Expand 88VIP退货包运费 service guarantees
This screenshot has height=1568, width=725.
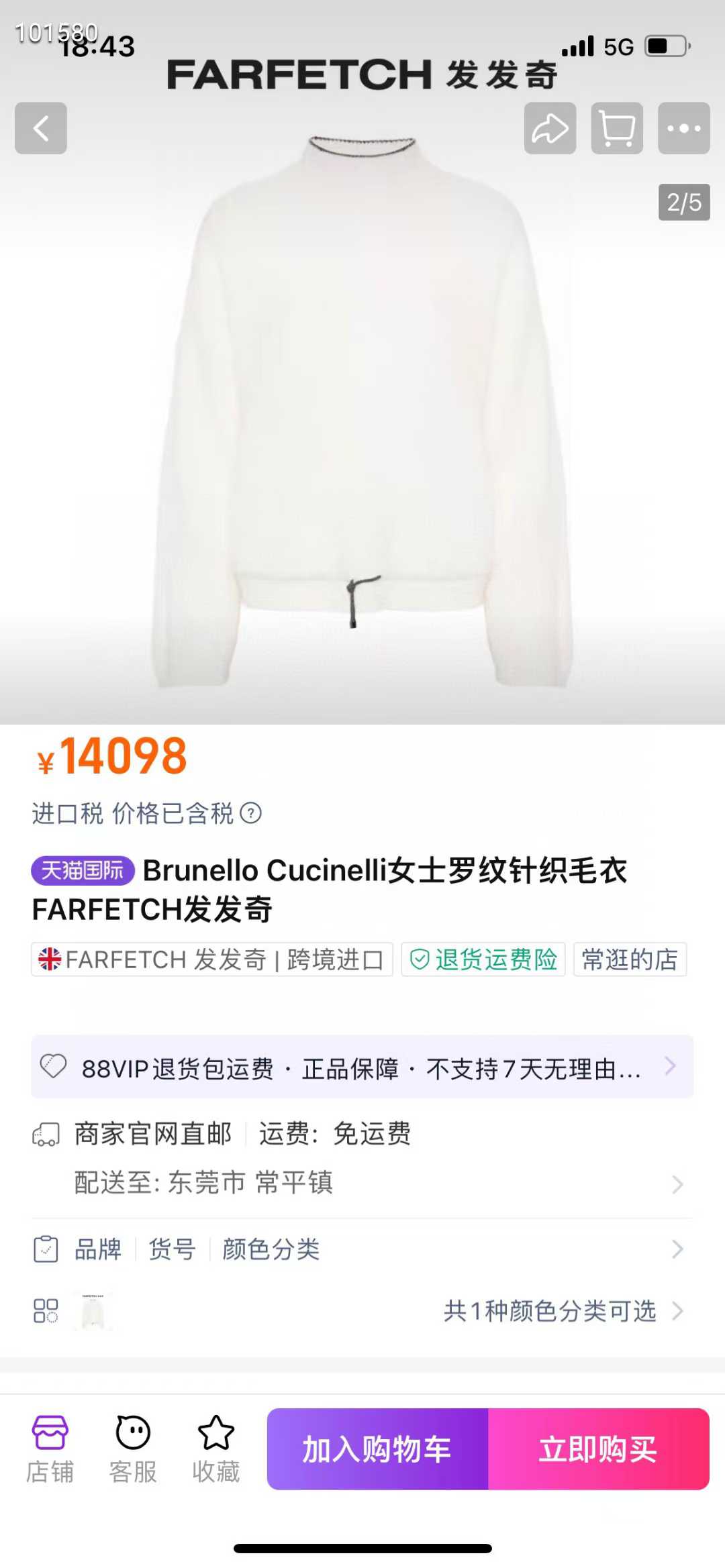coord(362,1067)
